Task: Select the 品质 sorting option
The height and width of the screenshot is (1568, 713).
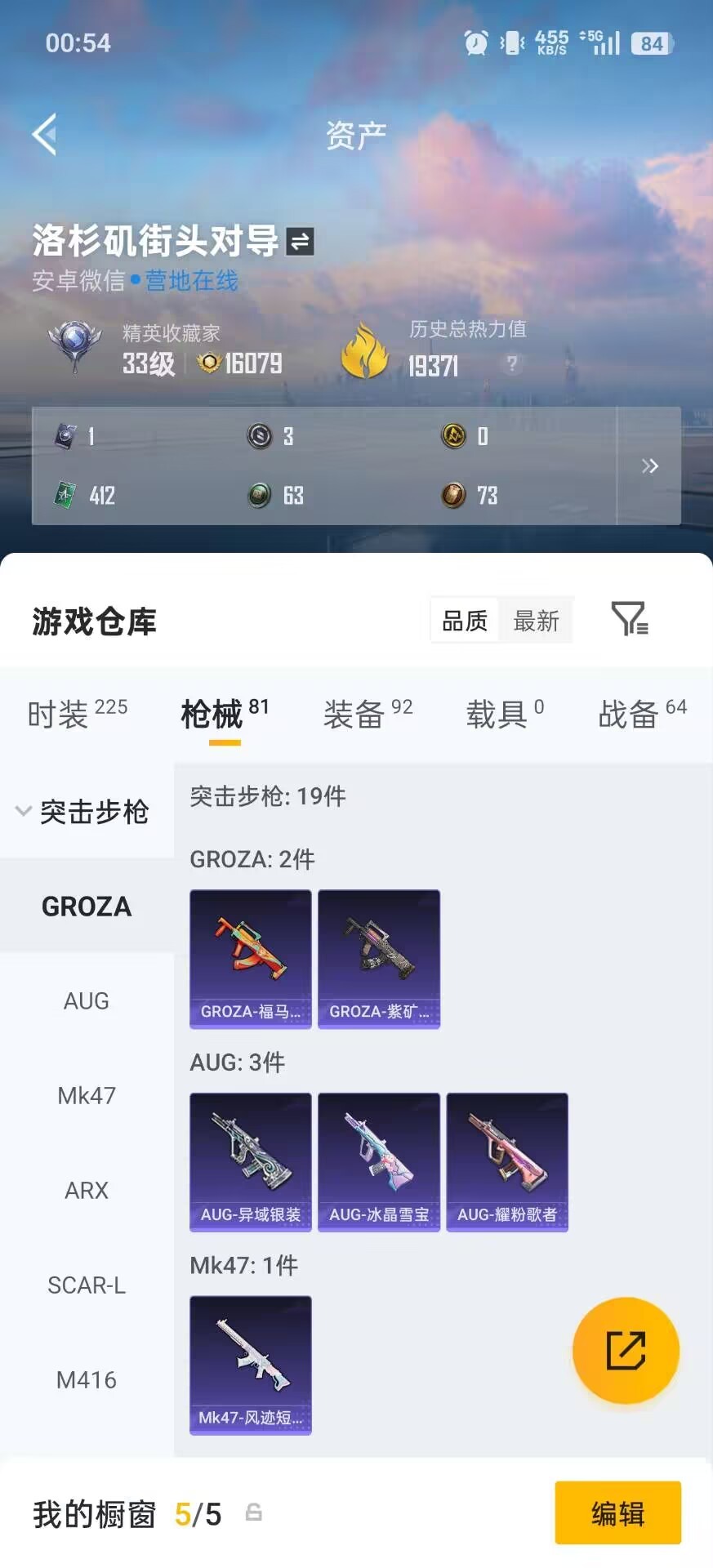Action: [464, 621]
